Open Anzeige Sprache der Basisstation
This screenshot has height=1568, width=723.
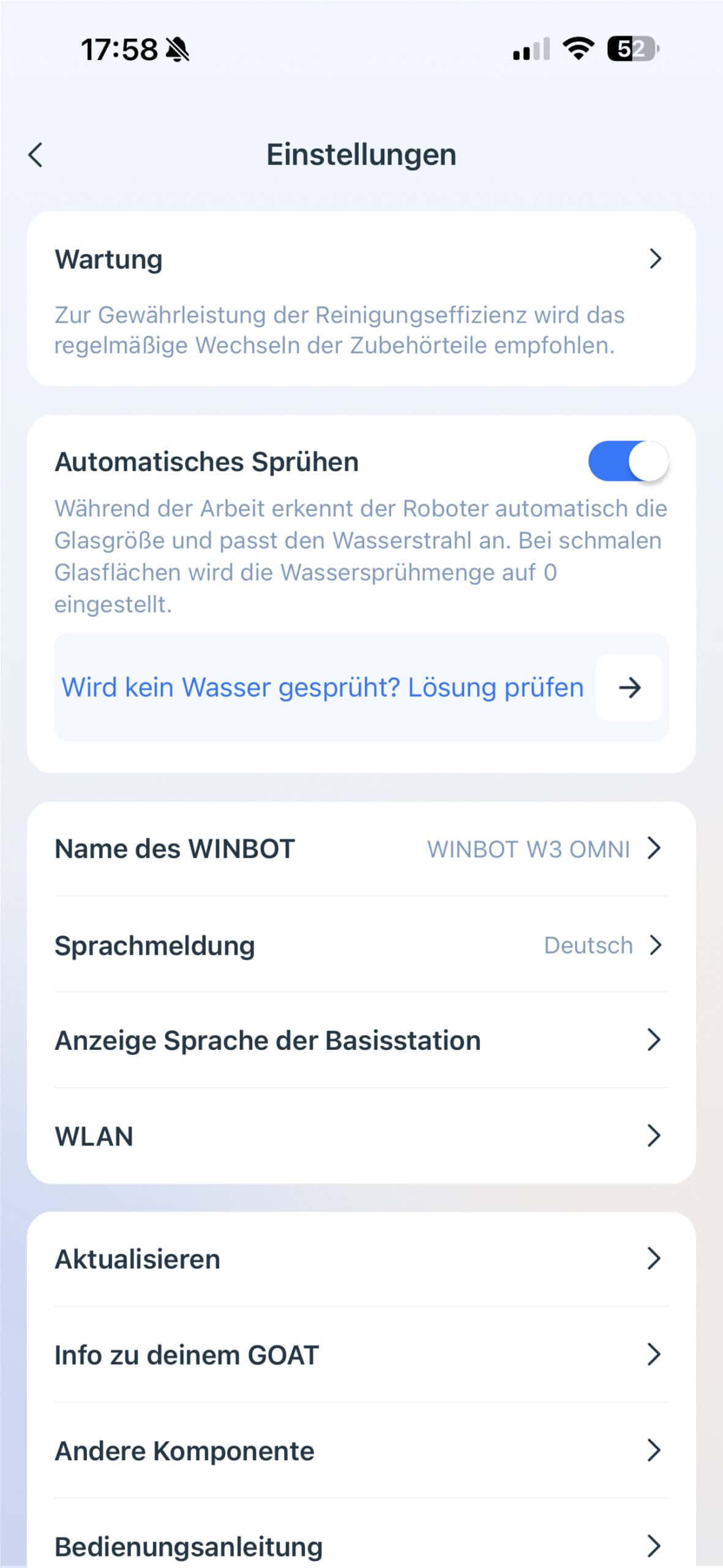click(x=361, y=1041)
